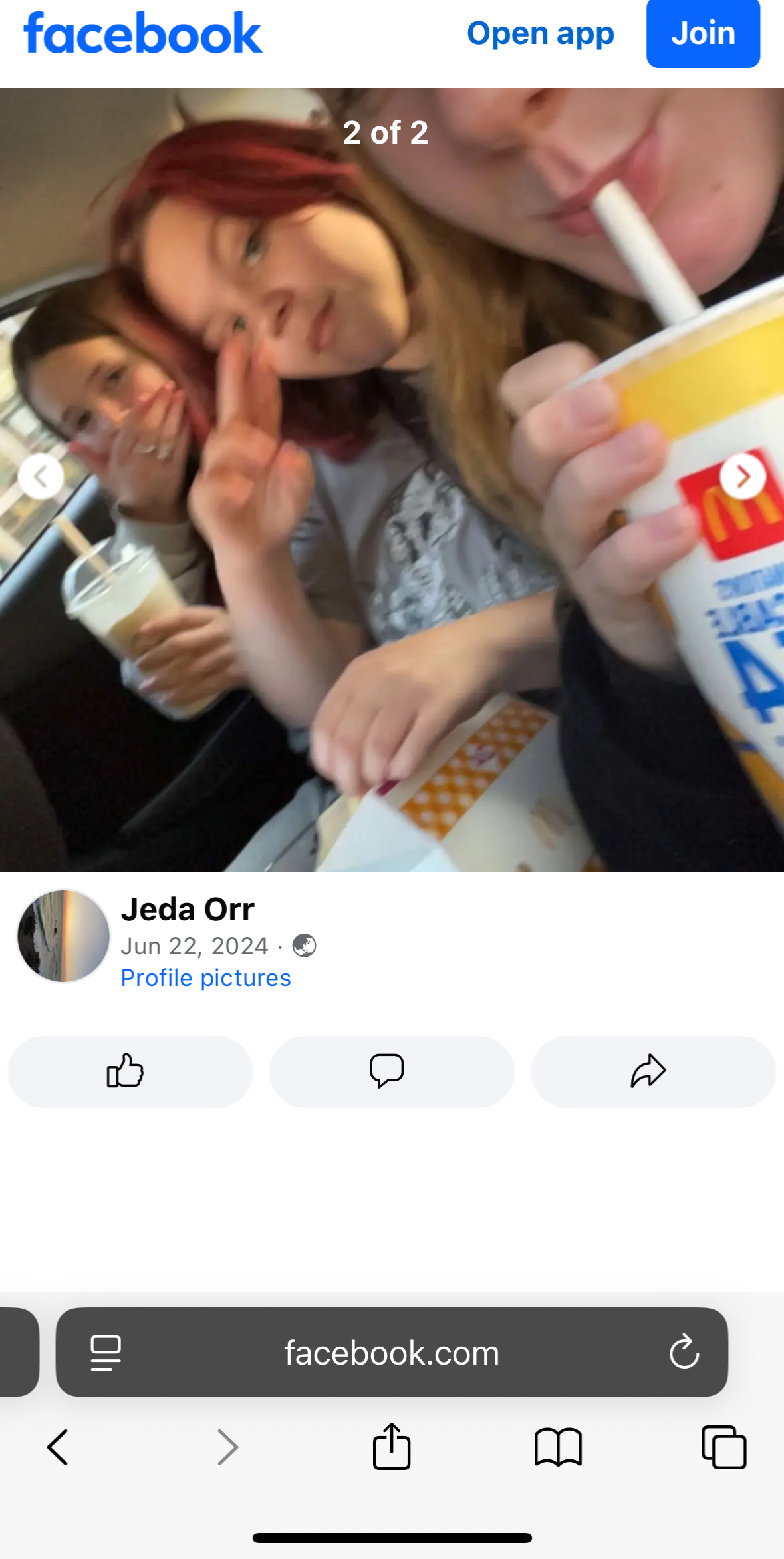Open browser bookmarks

(558, 1447)
